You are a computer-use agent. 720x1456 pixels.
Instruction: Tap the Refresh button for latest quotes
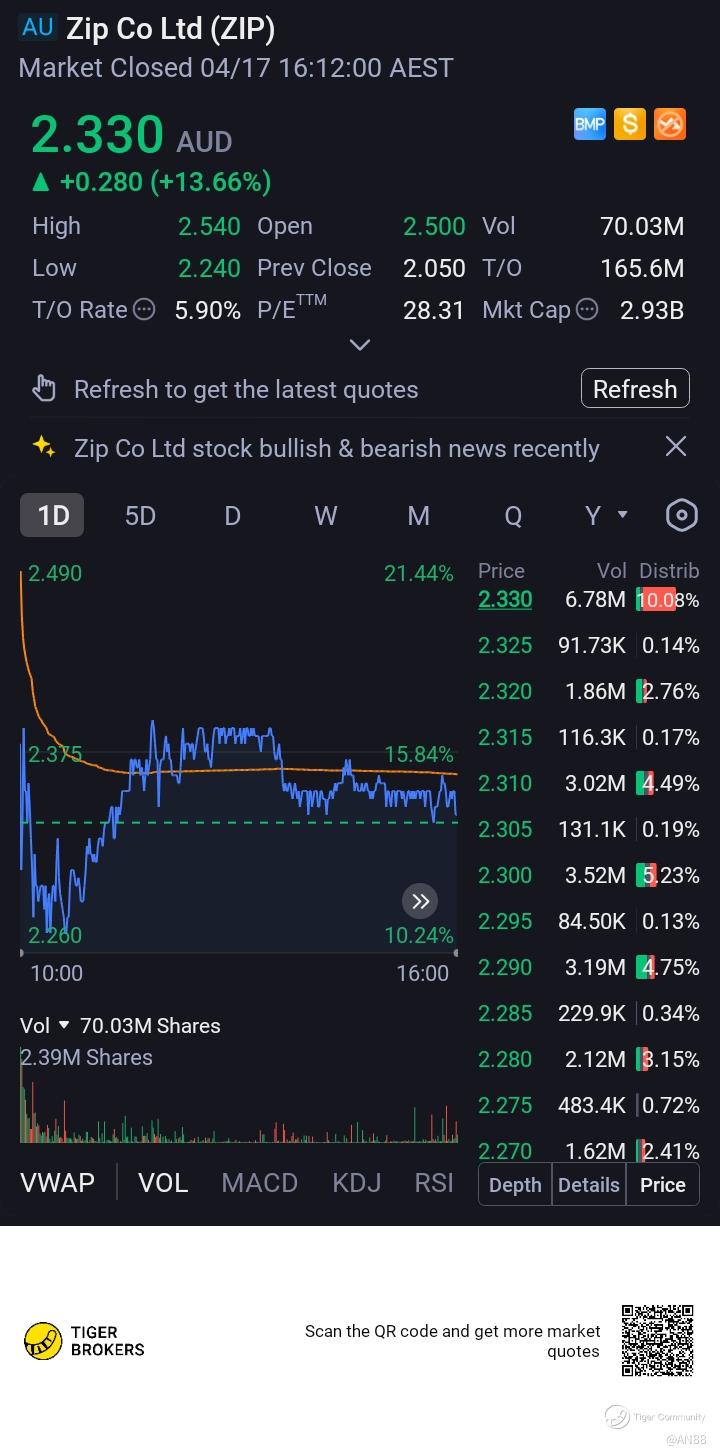635,389
